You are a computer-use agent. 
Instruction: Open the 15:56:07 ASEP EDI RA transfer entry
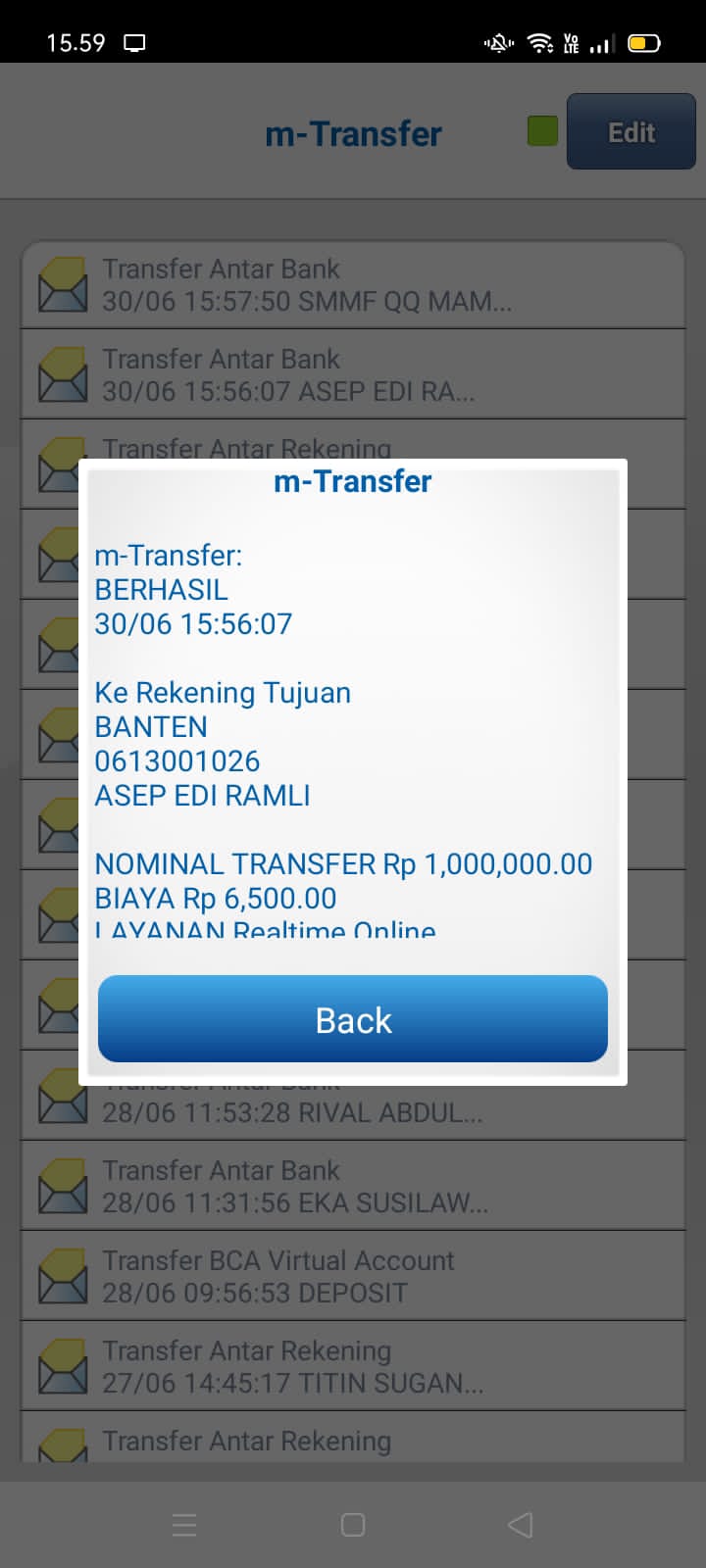point(353,374)
